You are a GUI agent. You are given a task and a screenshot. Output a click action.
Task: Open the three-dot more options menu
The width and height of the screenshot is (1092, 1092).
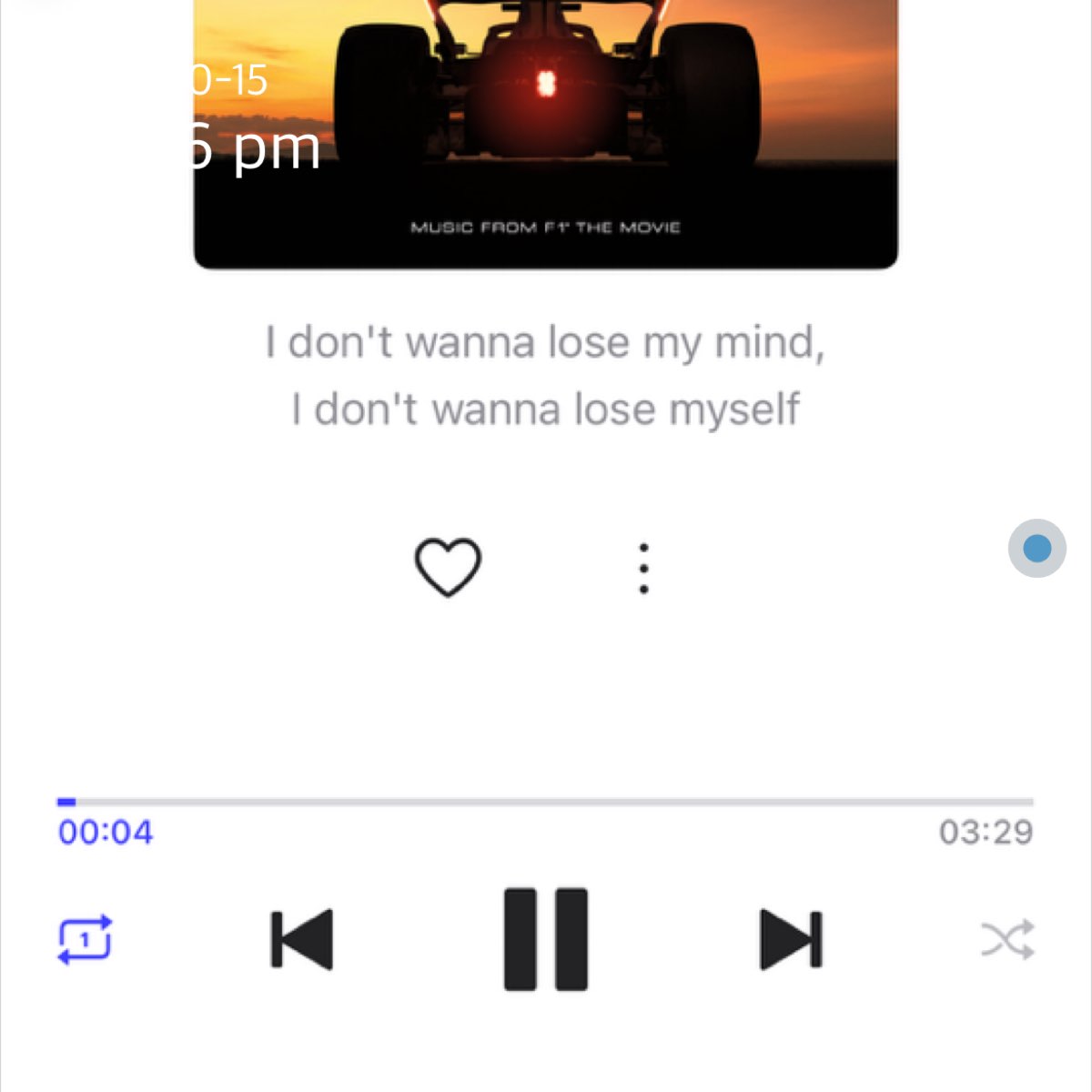click(644, 568)
